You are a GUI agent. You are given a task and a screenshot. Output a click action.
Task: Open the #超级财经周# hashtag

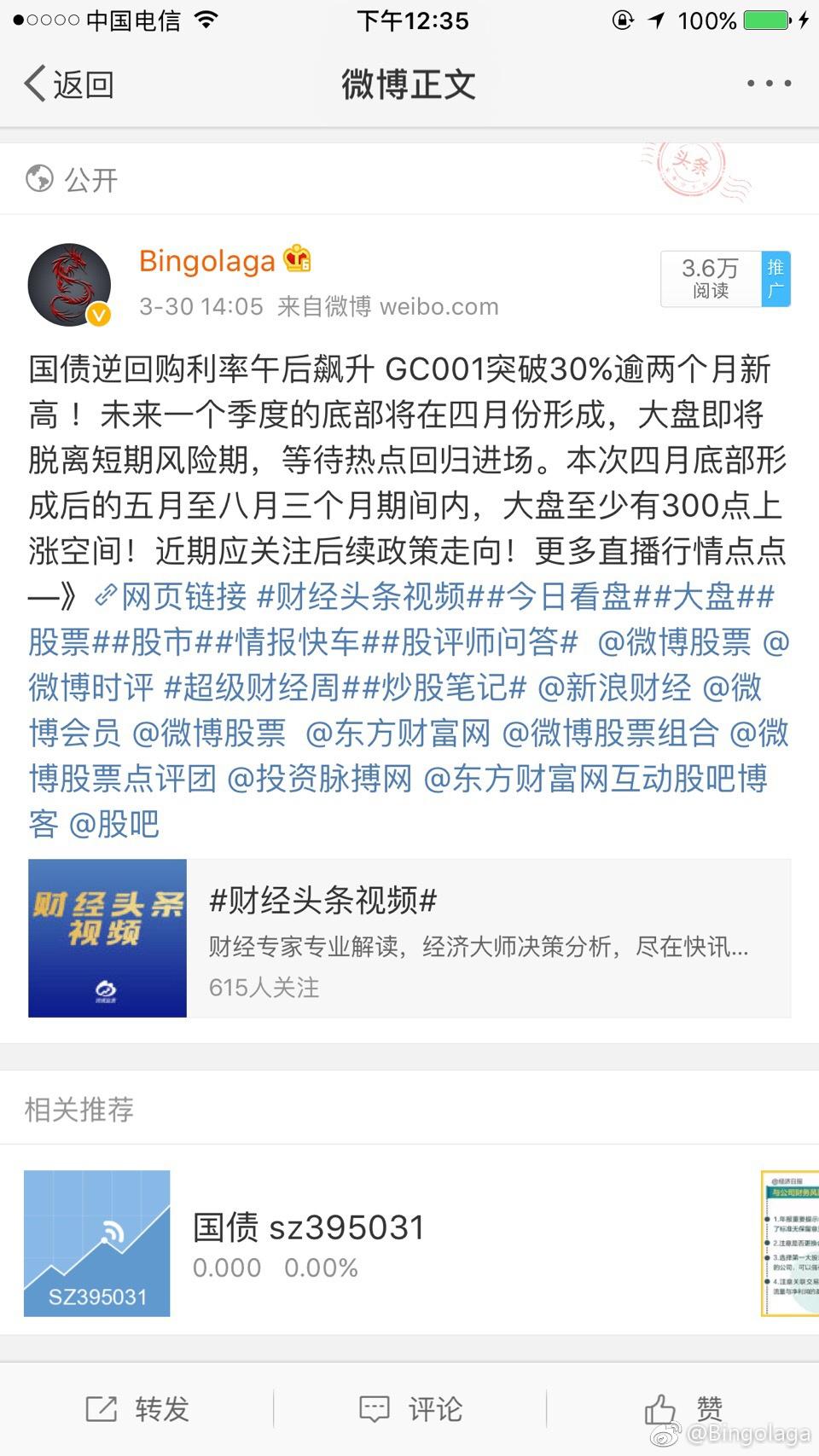(260, 687)
